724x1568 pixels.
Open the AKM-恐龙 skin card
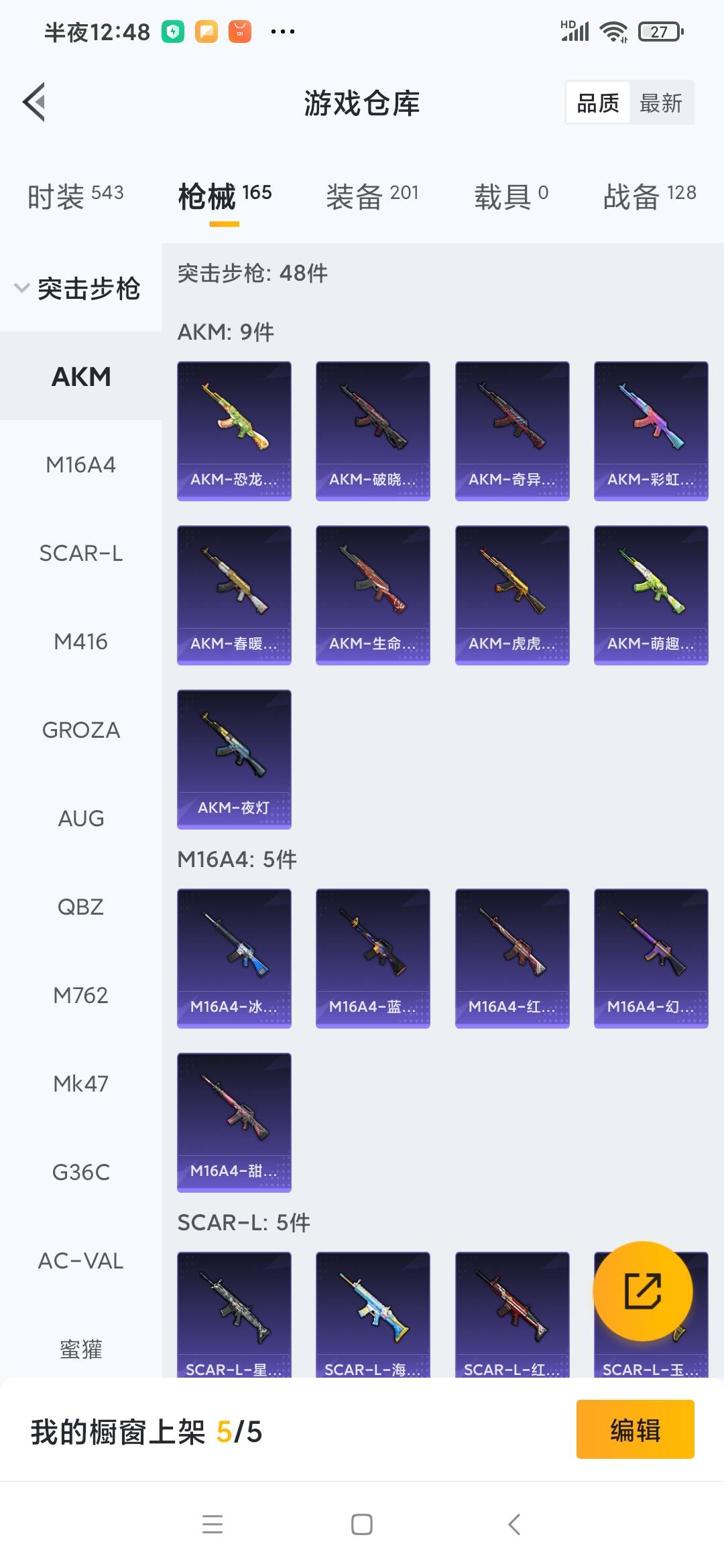[x=234, y=431]
